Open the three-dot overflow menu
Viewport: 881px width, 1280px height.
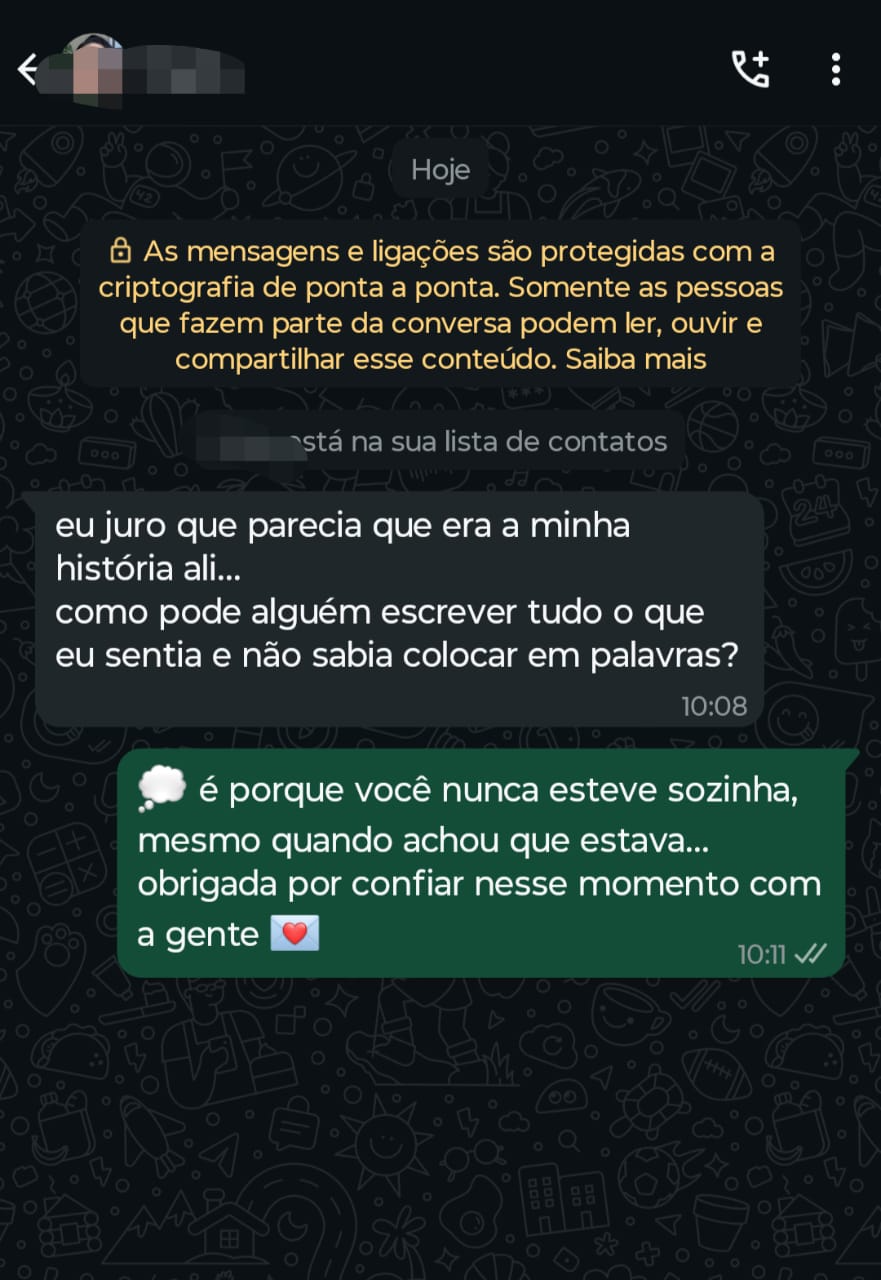tap(835, 69)
